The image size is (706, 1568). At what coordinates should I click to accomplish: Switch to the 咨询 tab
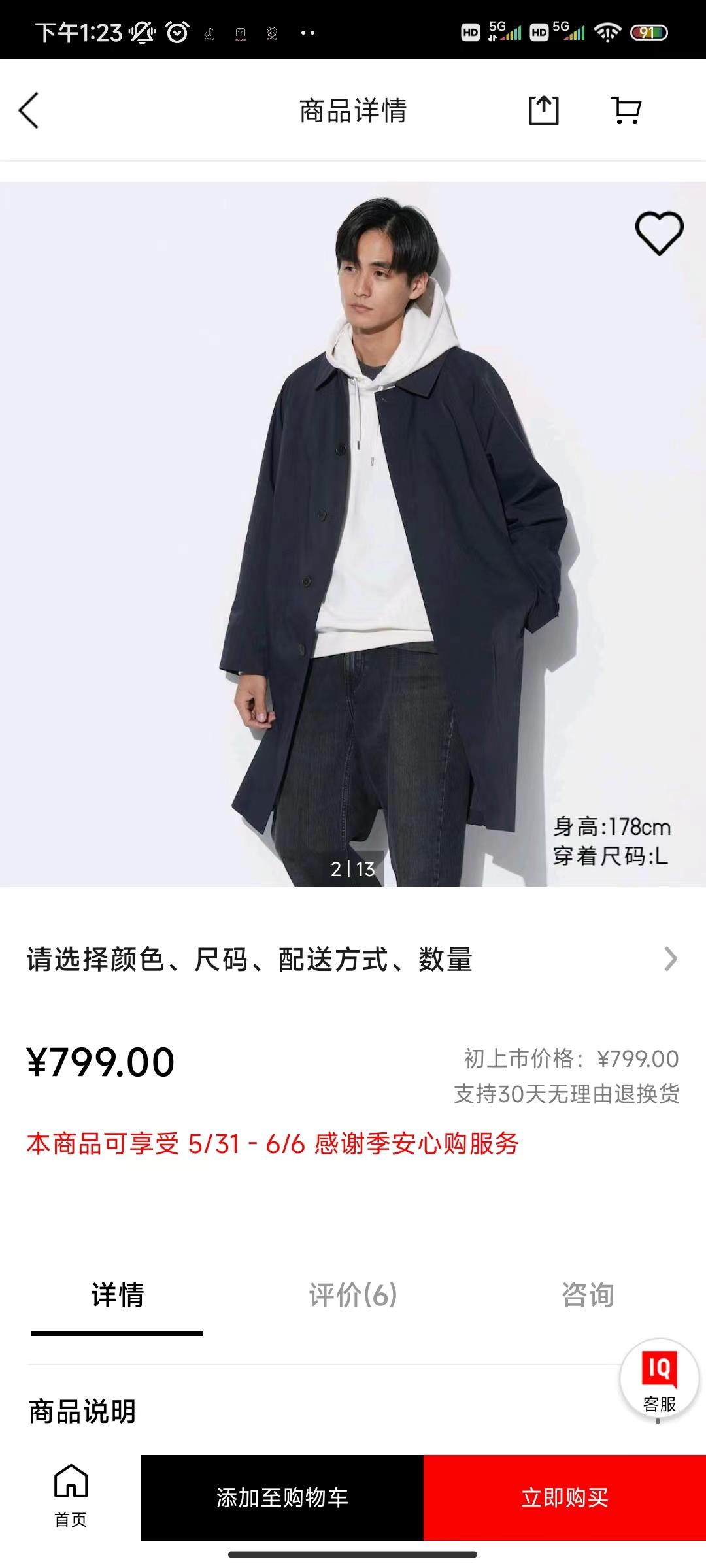[588, 1295]
